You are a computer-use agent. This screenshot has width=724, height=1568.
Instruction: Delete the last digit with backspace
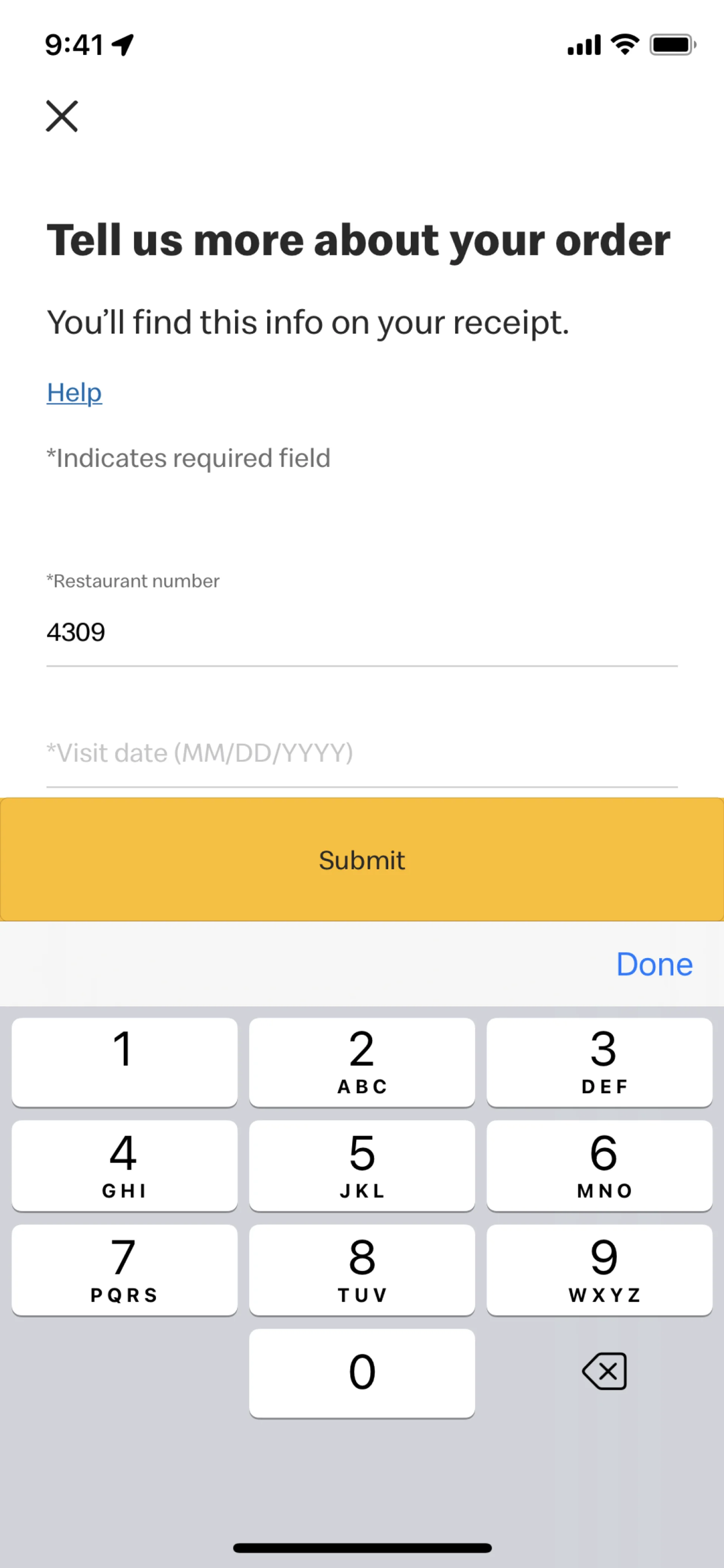[x=604, y=1371]
